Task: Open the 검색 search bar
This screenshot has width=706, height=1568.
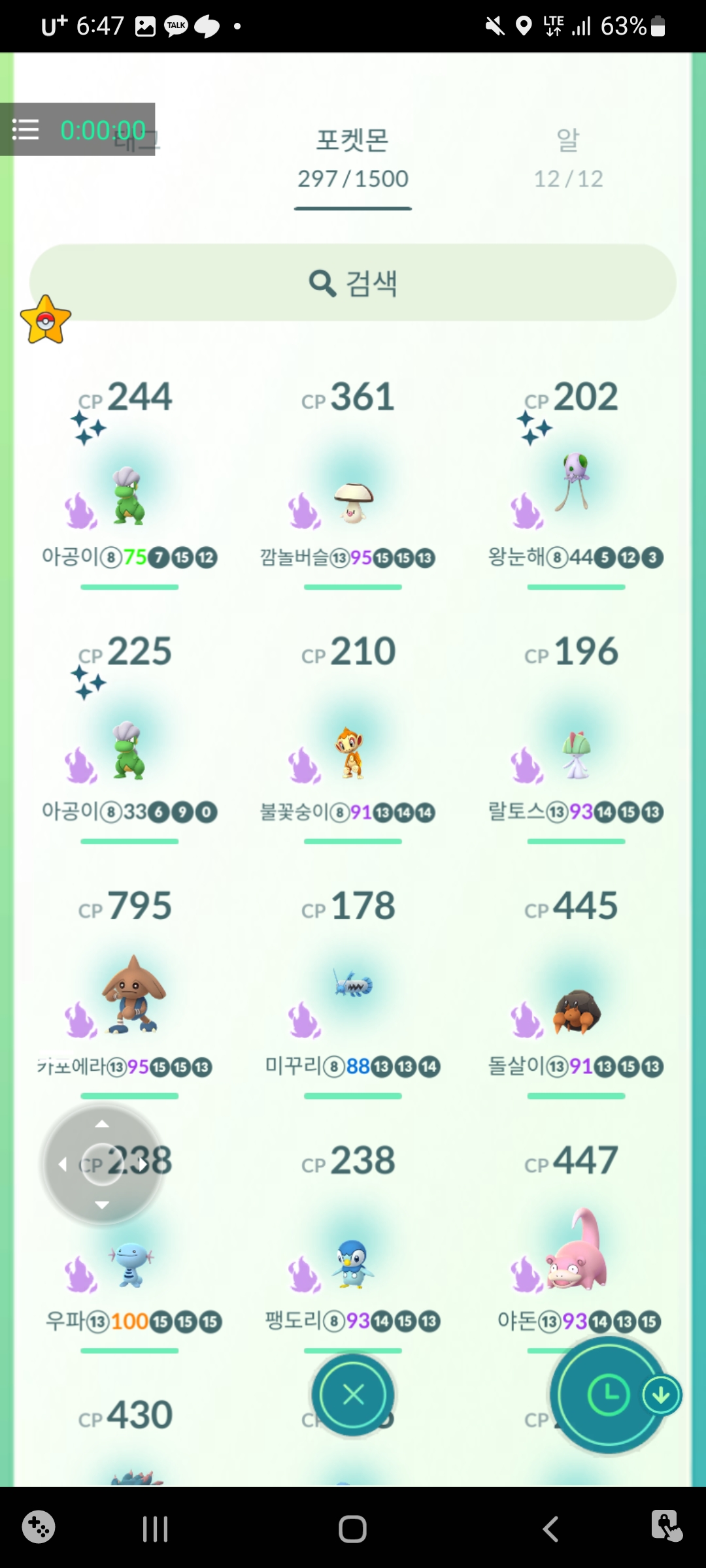Action: 353,283
